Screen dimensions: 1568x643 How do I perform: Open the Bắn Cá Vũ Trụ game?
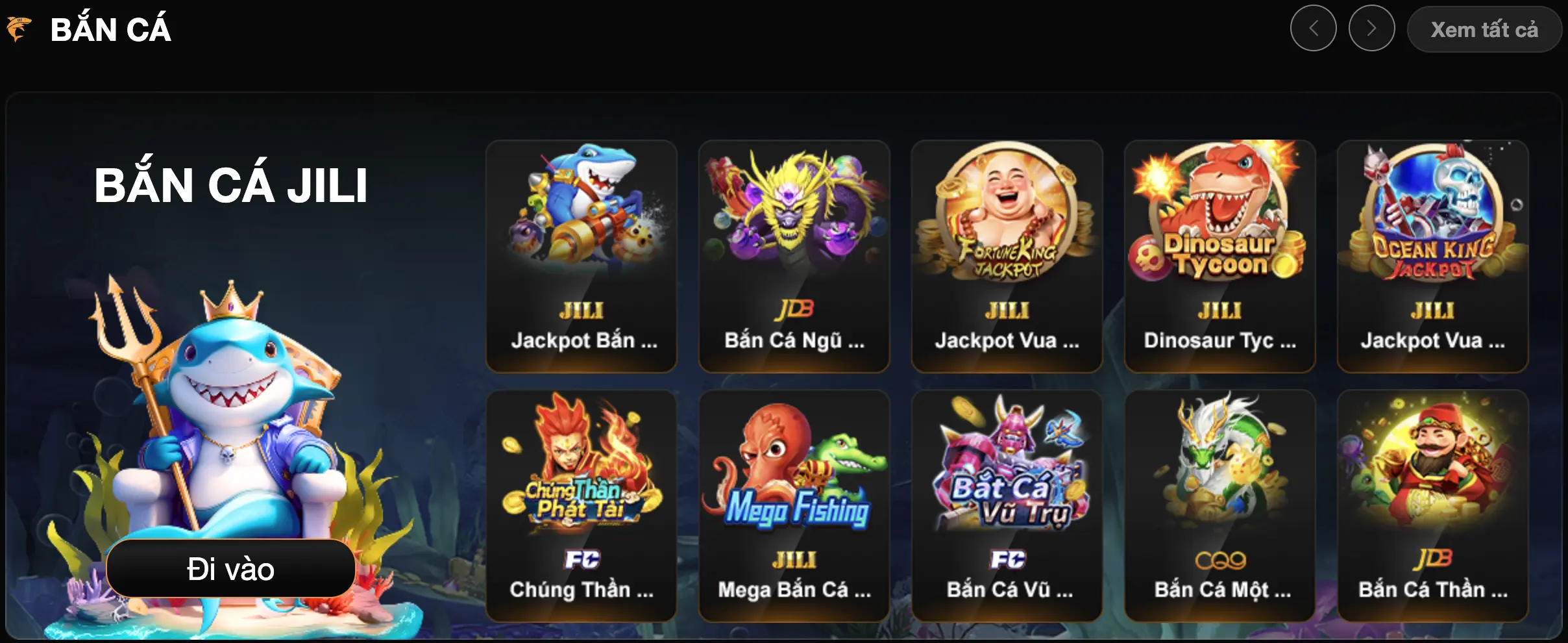click(1007, 505)
